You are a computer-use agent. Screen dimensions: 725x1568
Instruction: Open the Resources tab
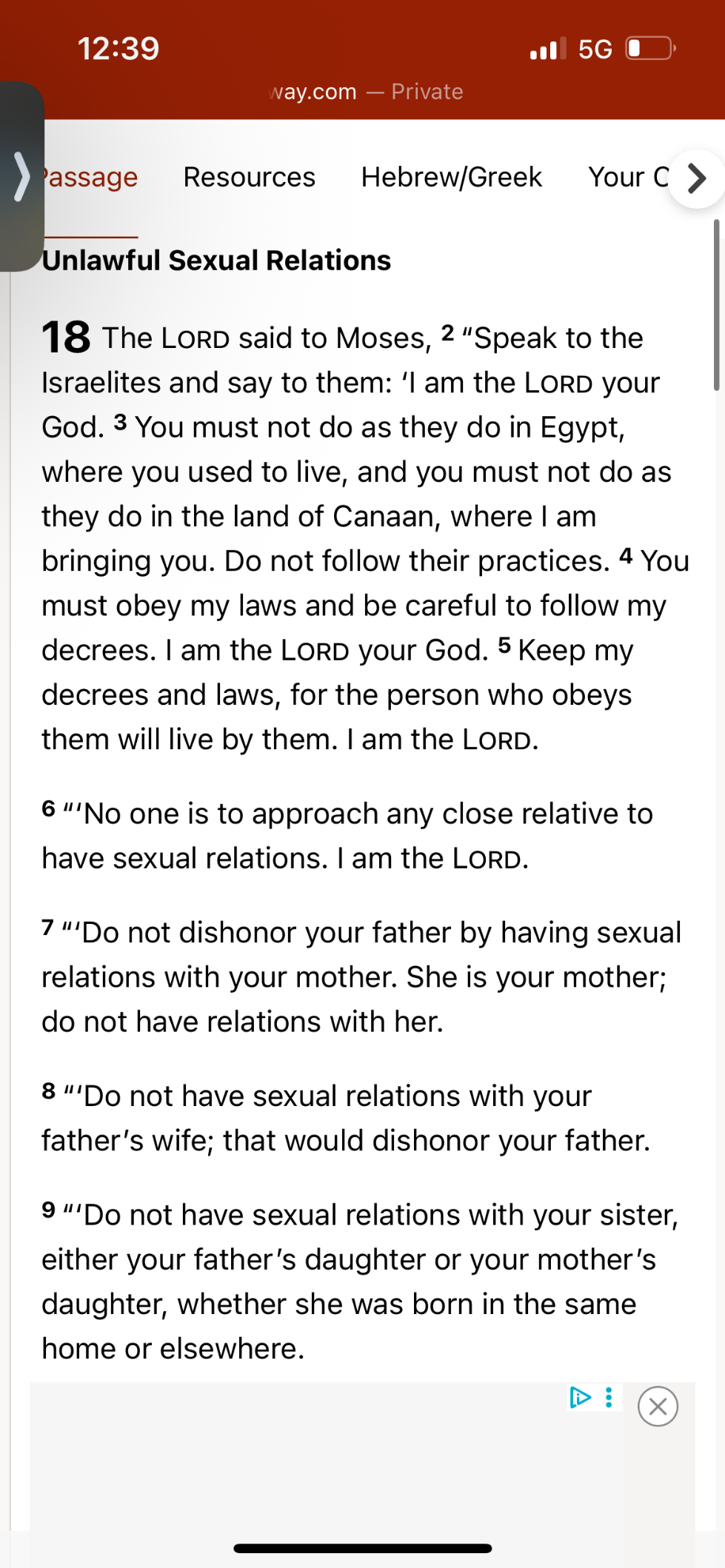click(249, 178)
